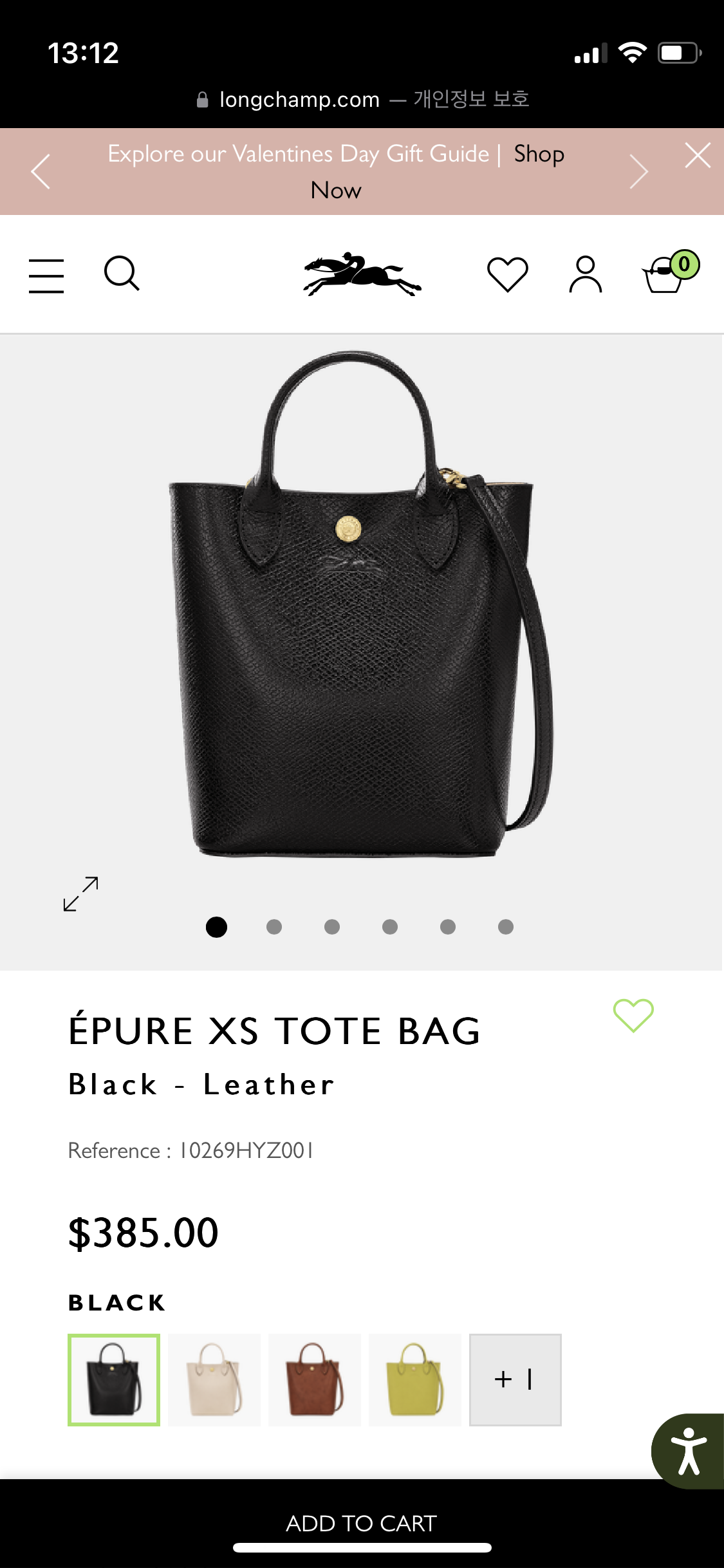Open the accessibility options button

689,1451
